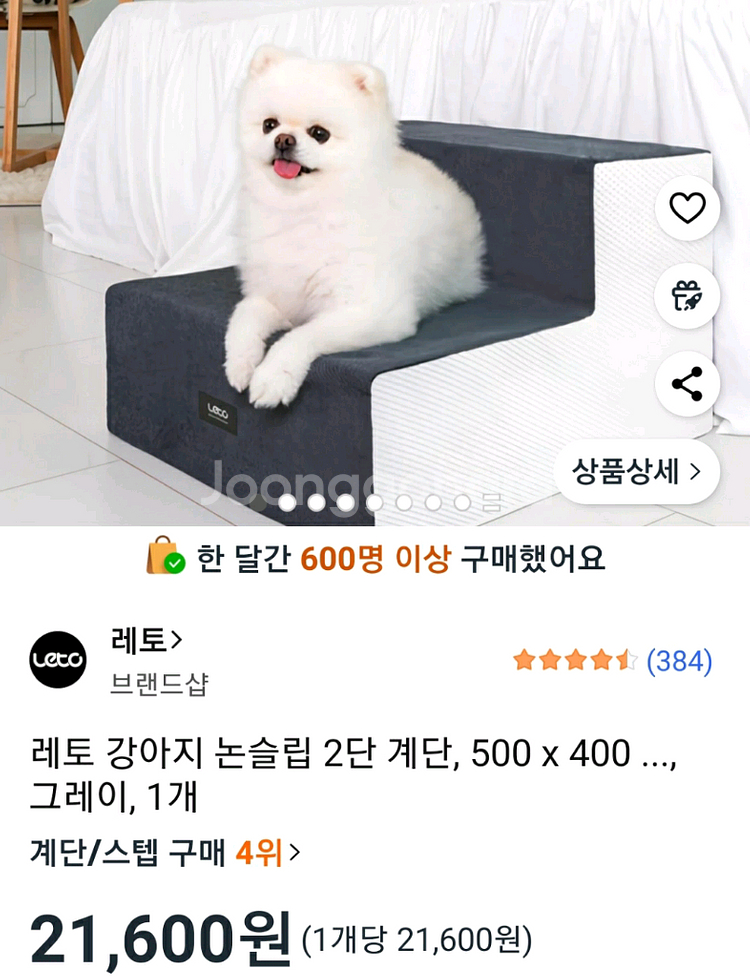View the 384 customer reviews
This screenshot has width=750, height=977.
click(x=679, y=661)
